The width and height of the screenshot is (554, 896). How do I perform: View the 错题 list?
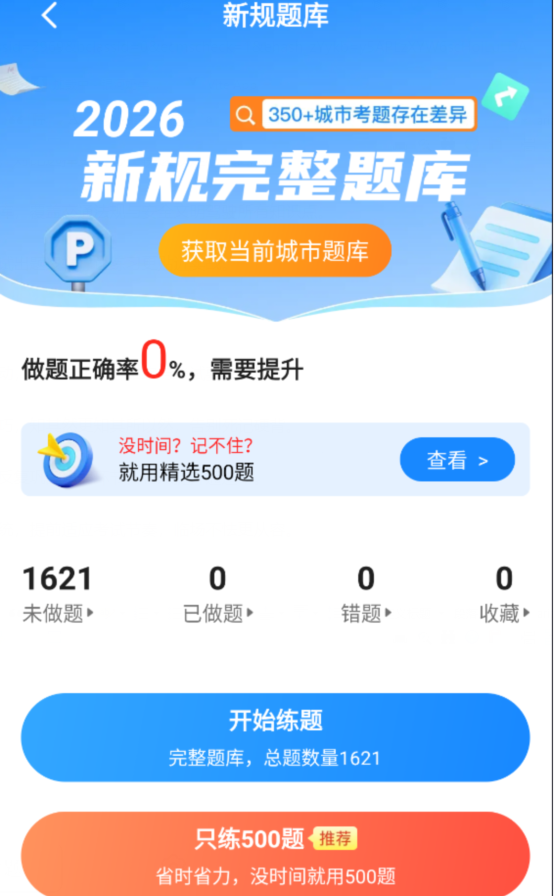click(x=366, y=594)
